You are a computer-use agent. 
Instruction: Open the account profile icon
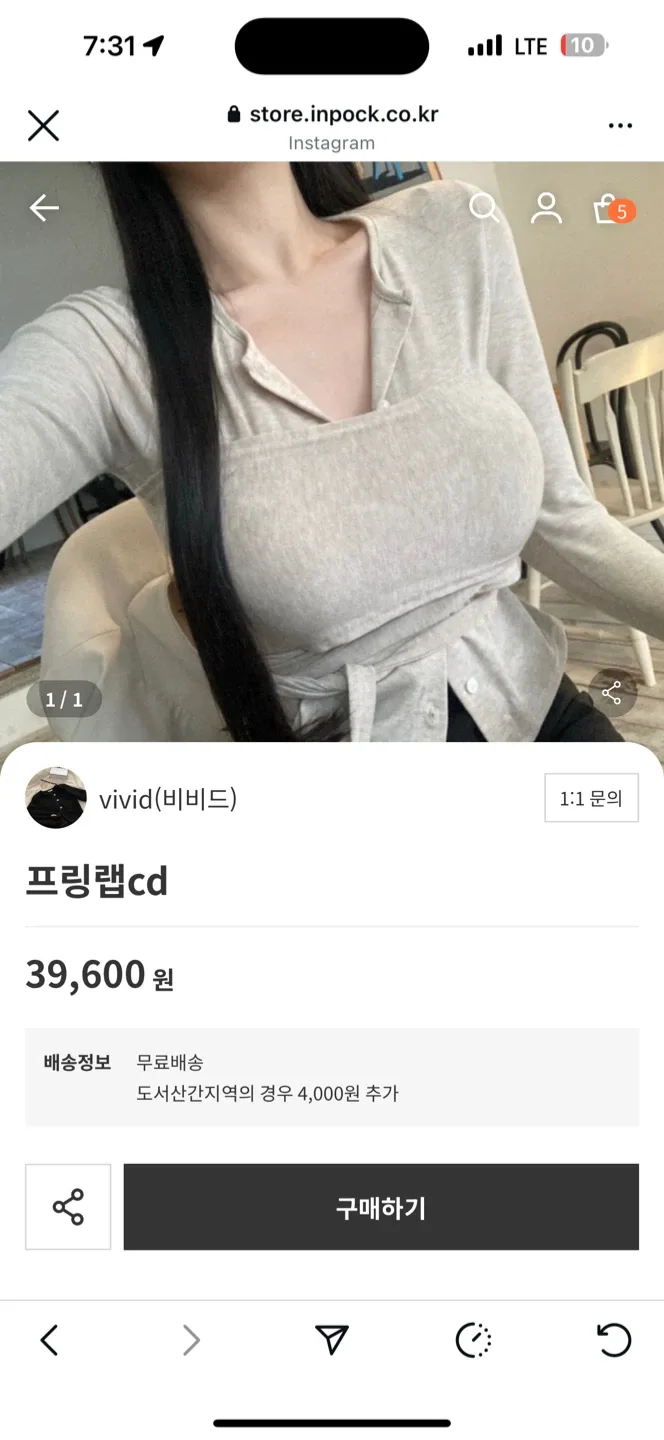[x=546, y=208]
